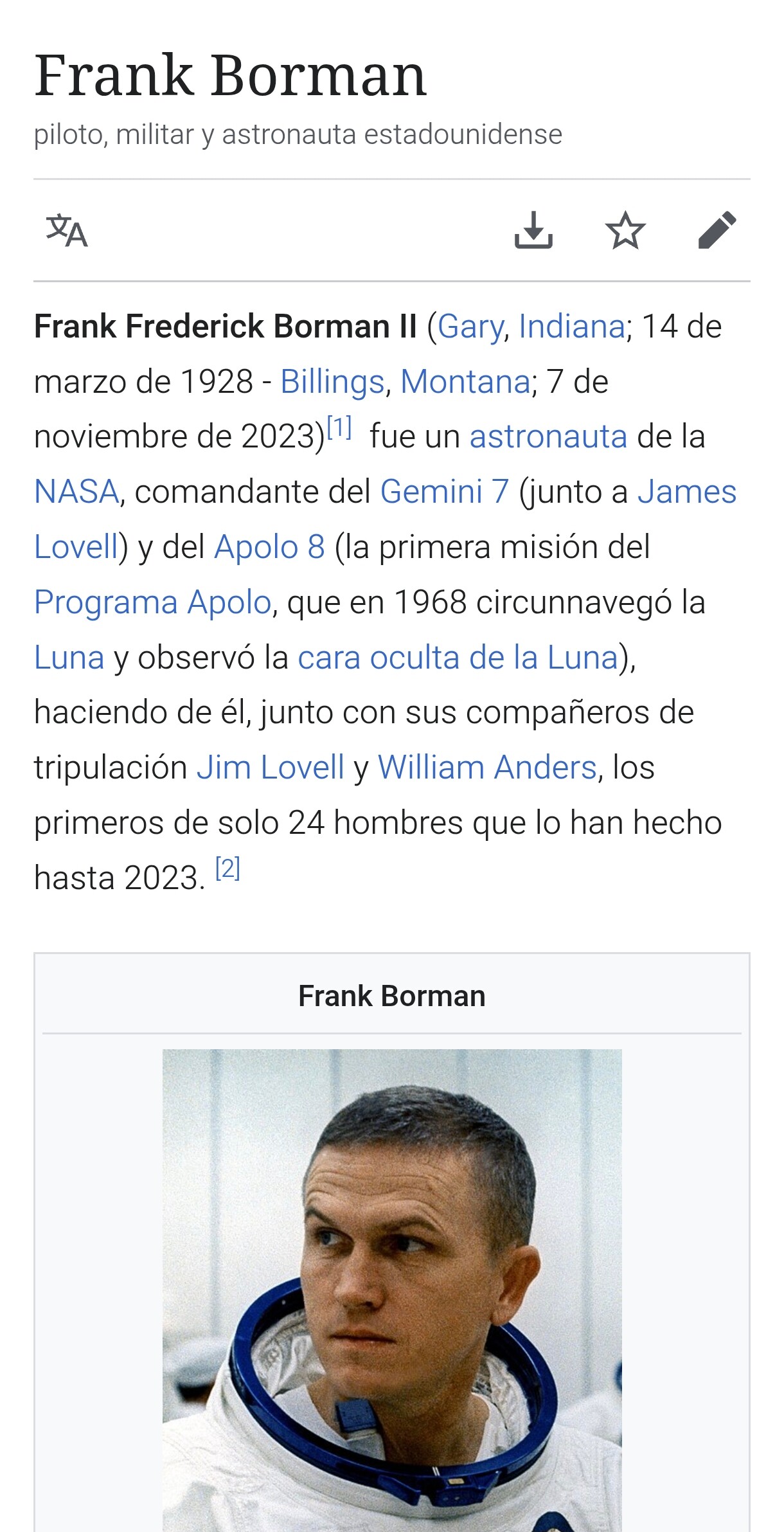784x1532 pixels.
Task: Open the language selection icon
Action: pos(67,230)
